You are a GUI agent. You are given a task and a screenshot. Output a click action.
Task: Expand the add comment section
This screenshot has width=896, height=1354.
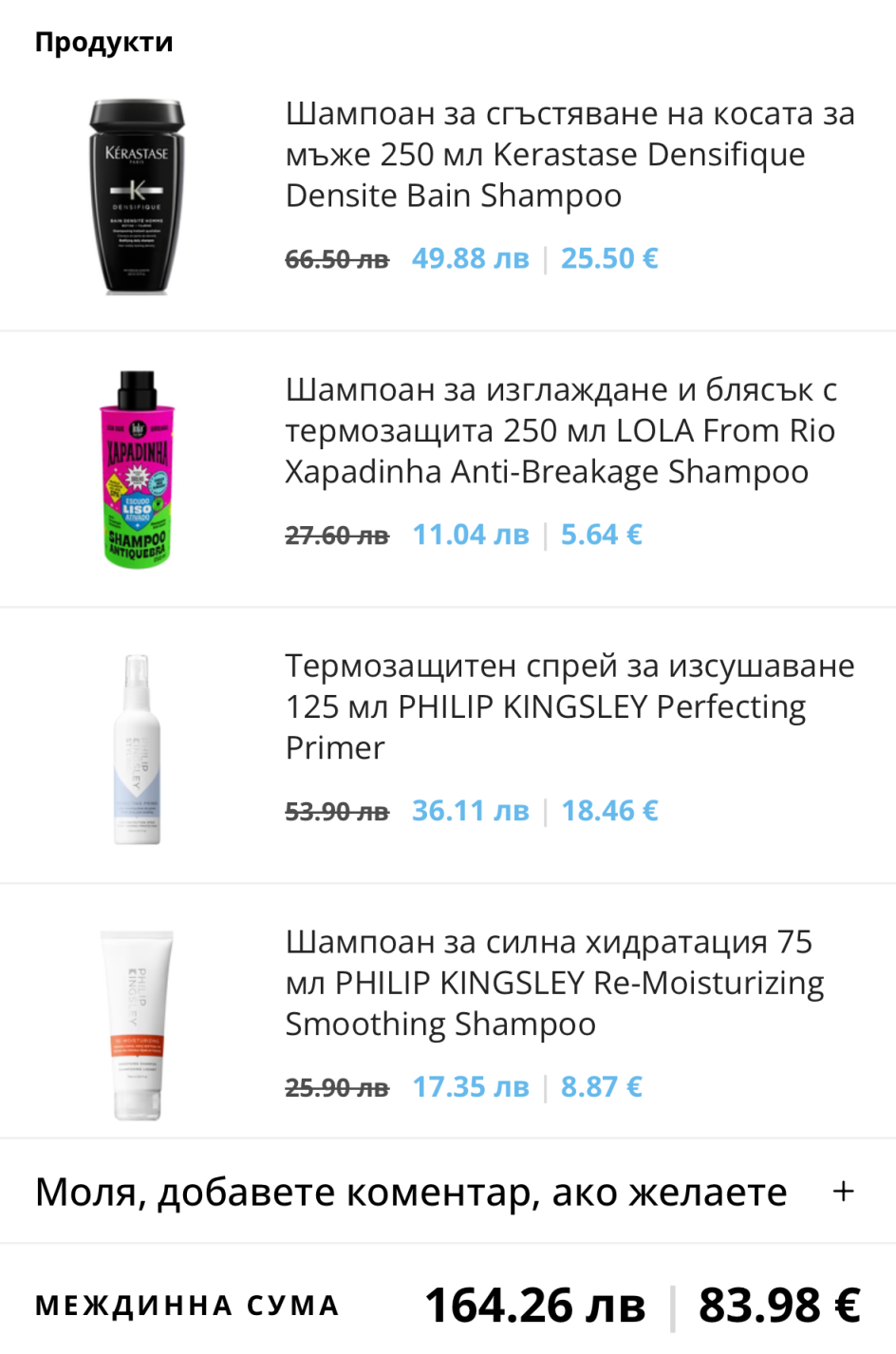click(x=843, y=1192)
